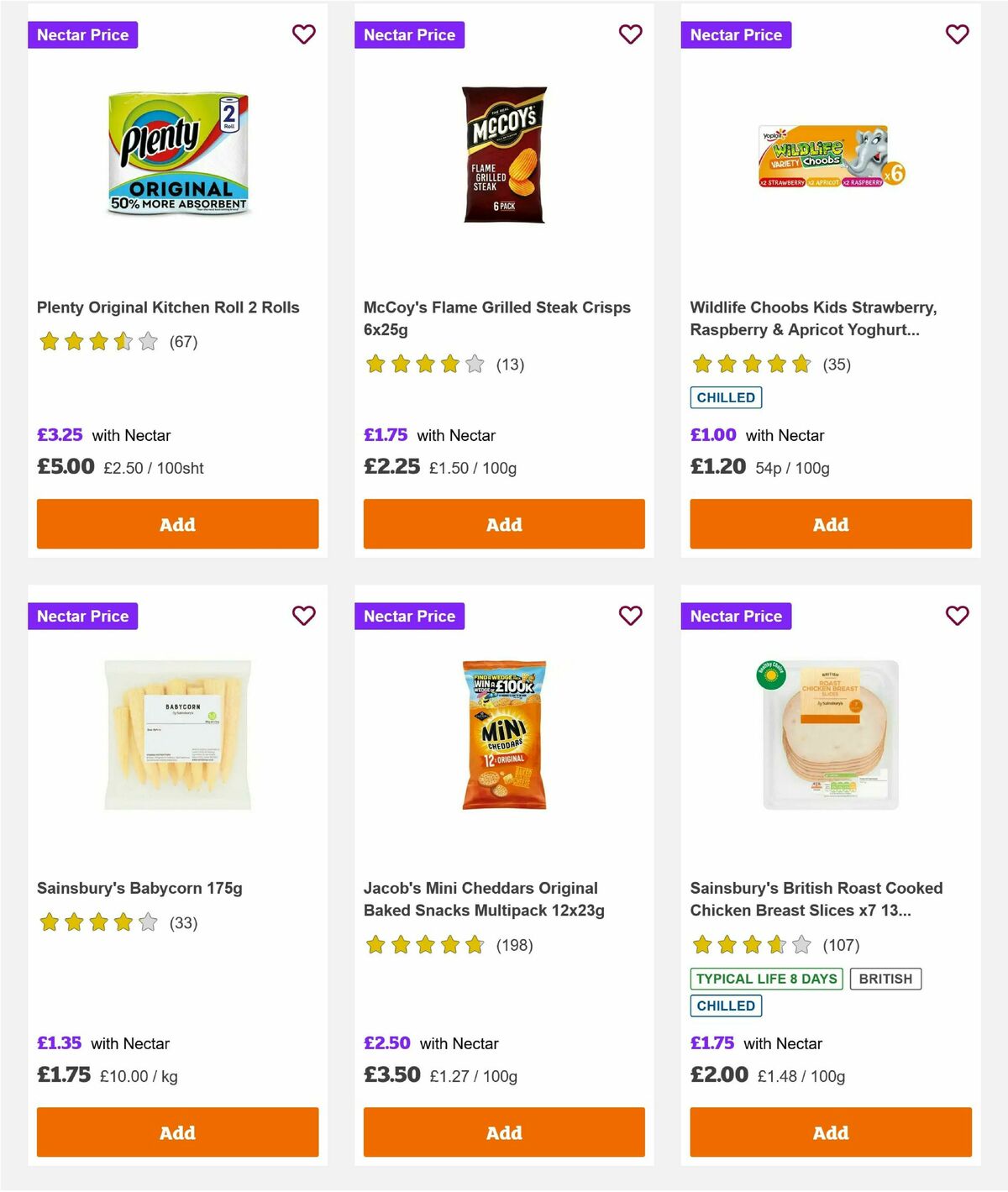Toggle the favourite heart on Wildlife Choobs yoghurt
The image size is (1008, 1192).
coord(957,34)
